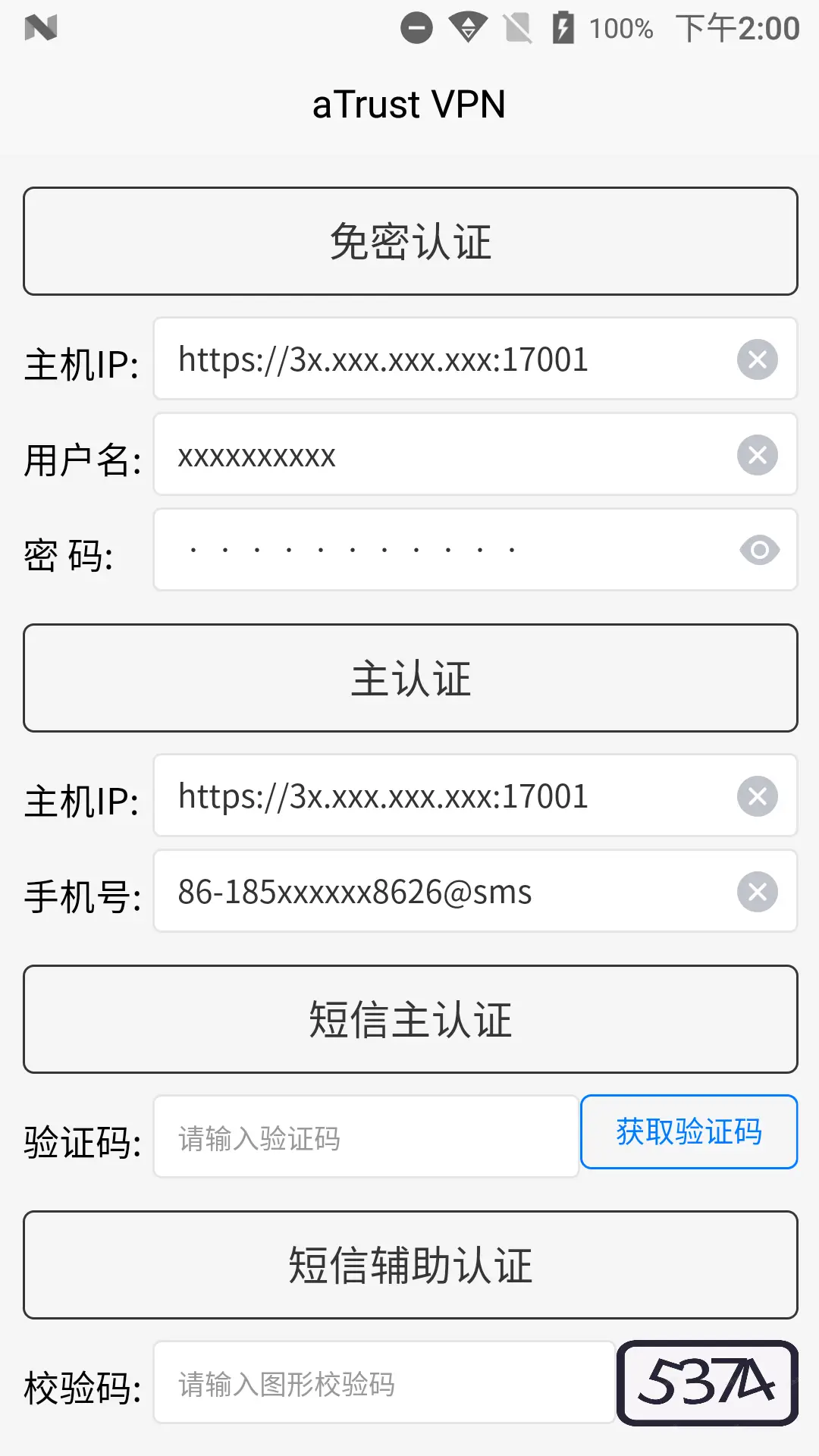Show the password with the eye icon
The width and height of the screenshot is (819, 1456).
pyautogui.click(x=759, y=550)
